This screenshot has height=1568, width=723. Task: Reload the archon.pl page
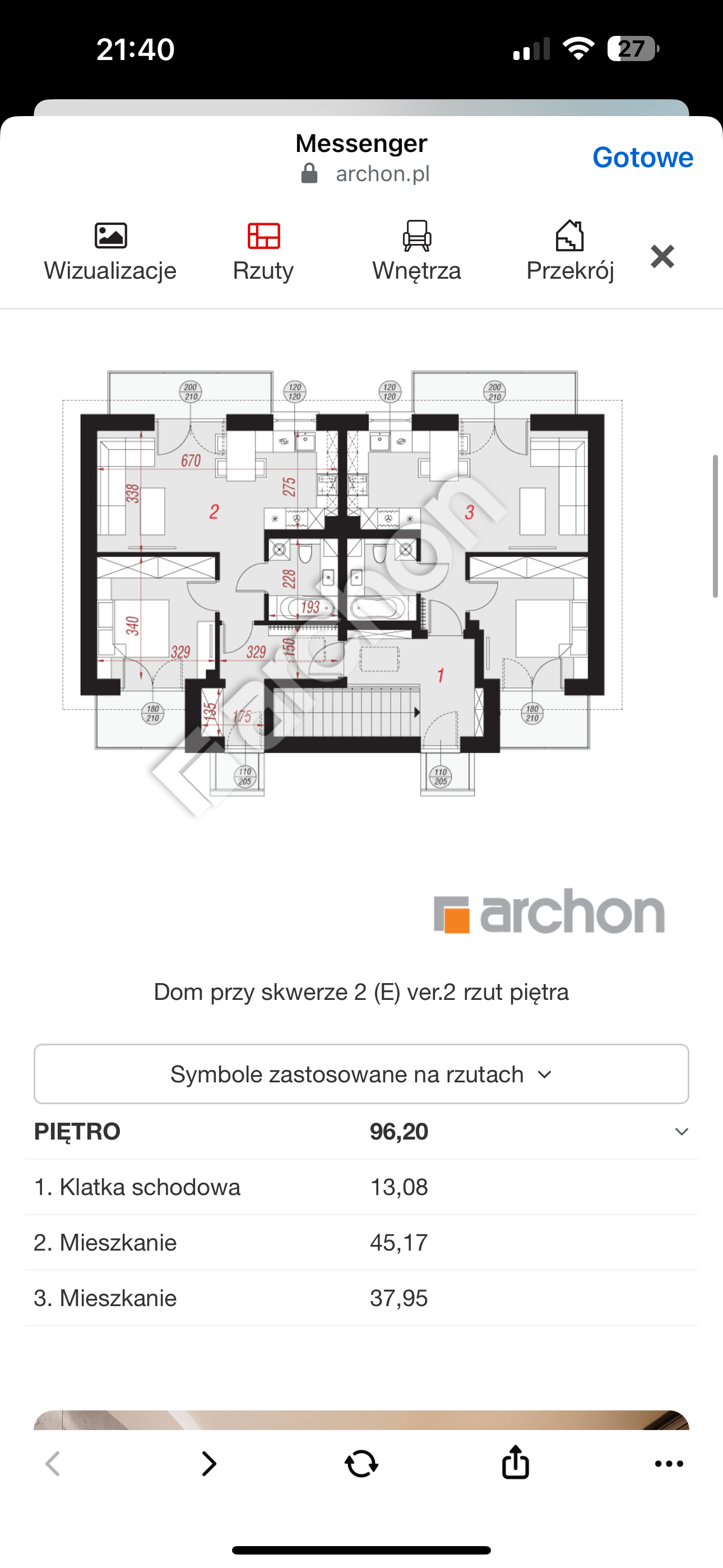[x=361, y=1464]
